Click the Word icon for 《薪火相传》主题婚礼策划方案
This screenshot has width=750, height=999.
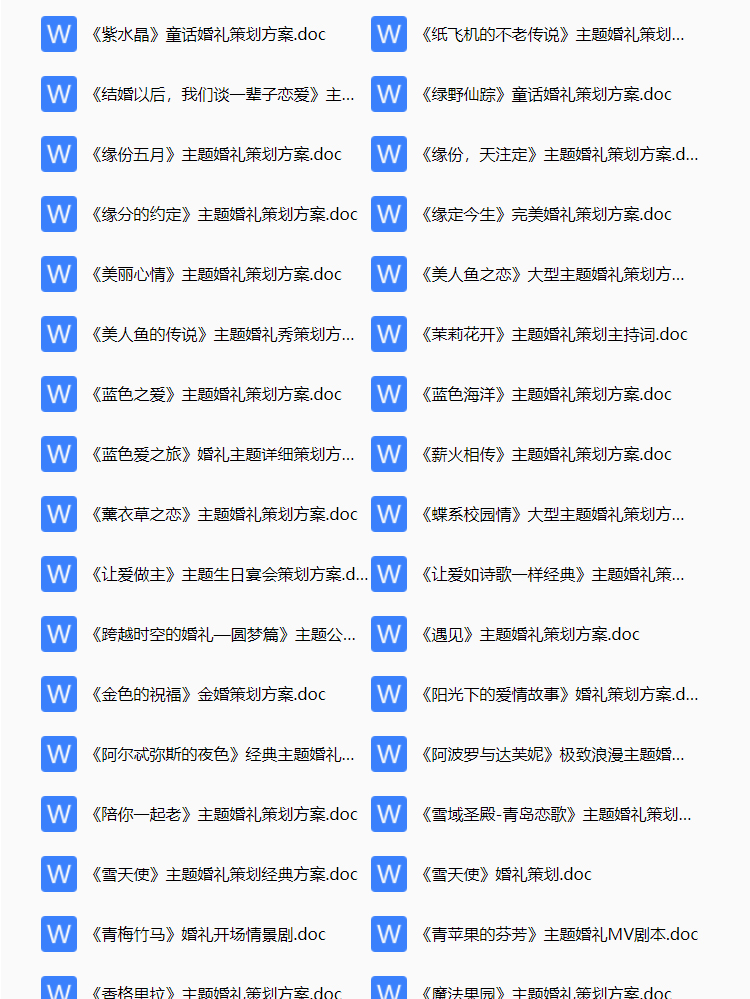pos(388,453)
